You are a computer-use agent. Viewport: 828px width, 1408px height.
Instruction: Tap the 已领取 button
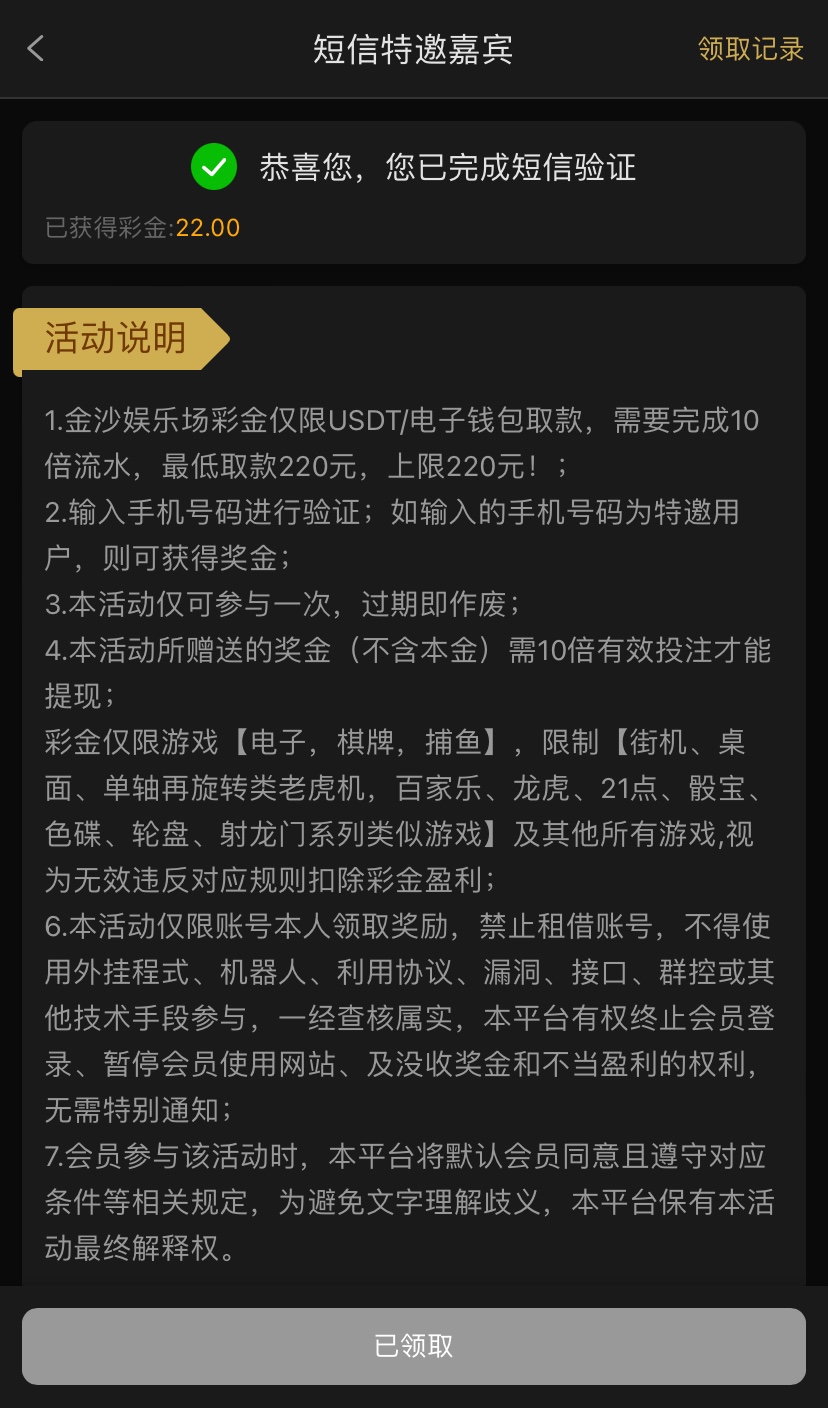click(414, 1346)
